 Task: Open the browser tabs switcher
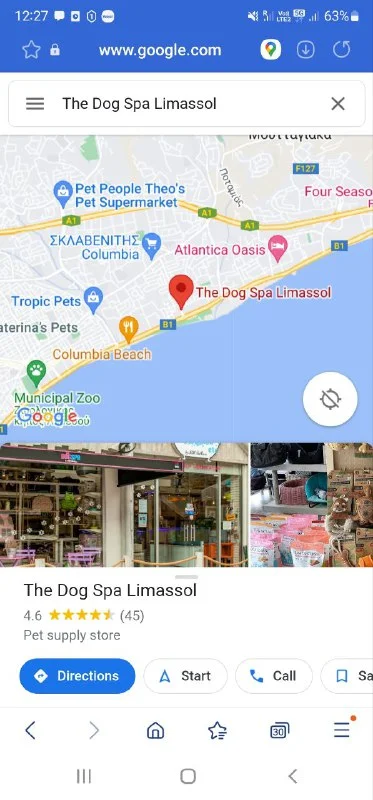coord(279,731)
